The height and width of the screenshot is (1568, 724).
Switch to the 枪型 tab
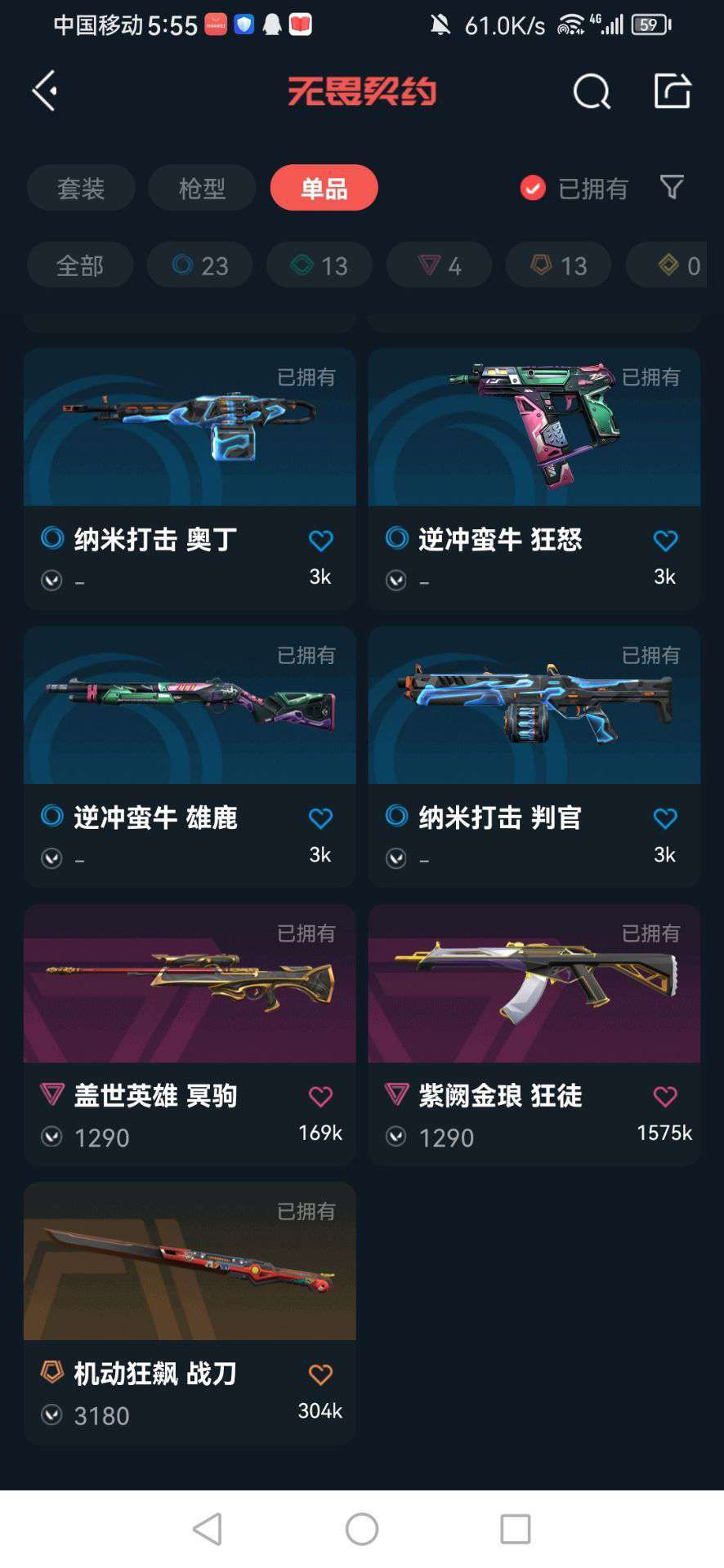[202, 188]
